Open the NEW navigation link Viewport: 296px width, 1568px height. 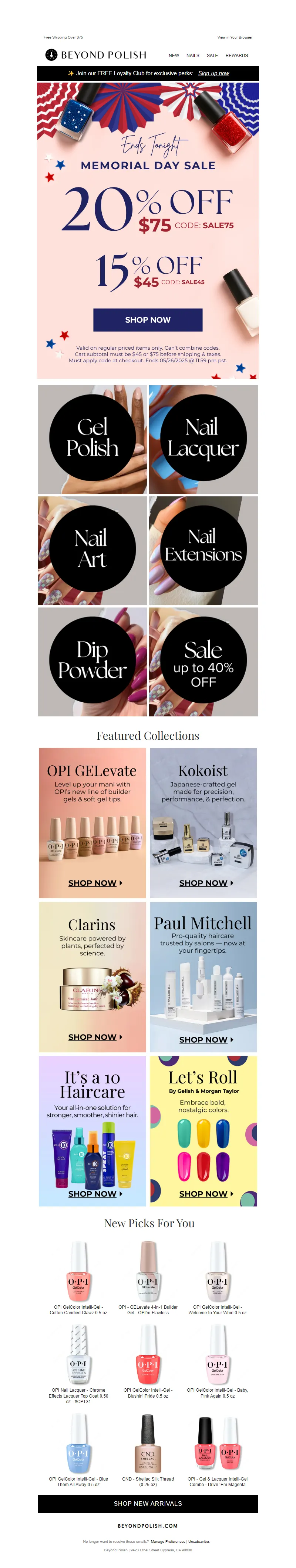[173, 56]
